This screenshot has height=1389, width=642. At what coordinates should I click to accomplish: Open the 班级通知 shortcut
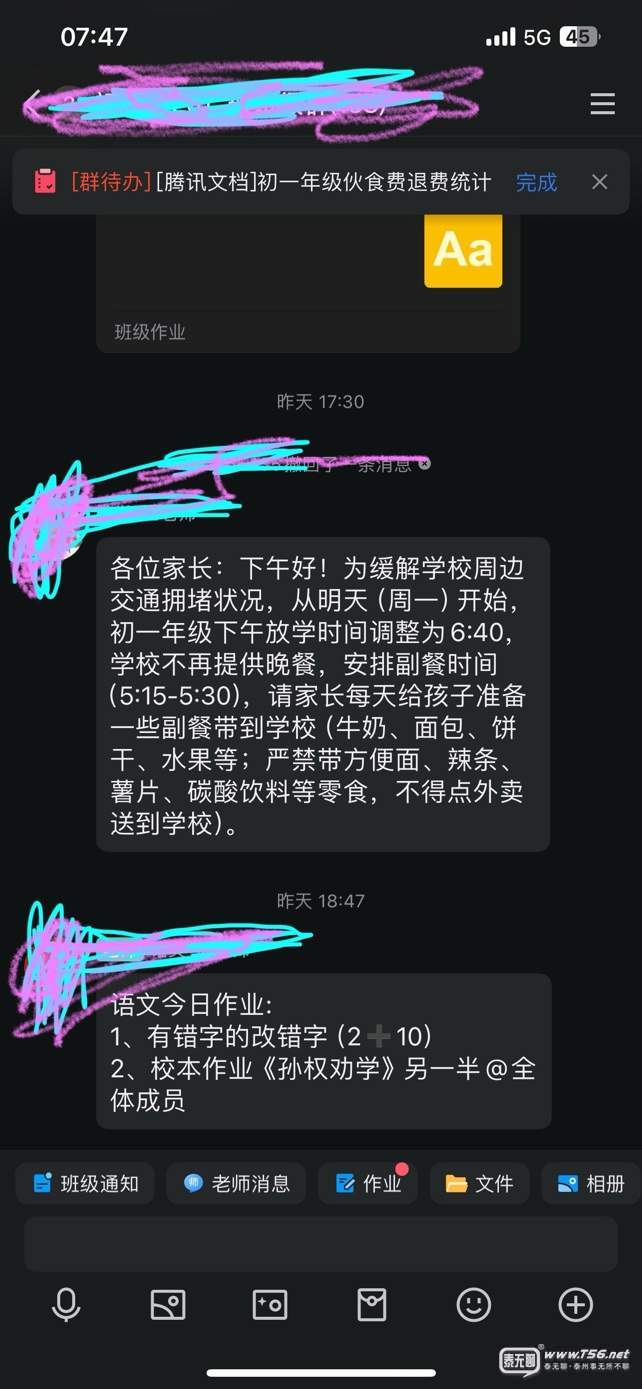[85, 1184]
